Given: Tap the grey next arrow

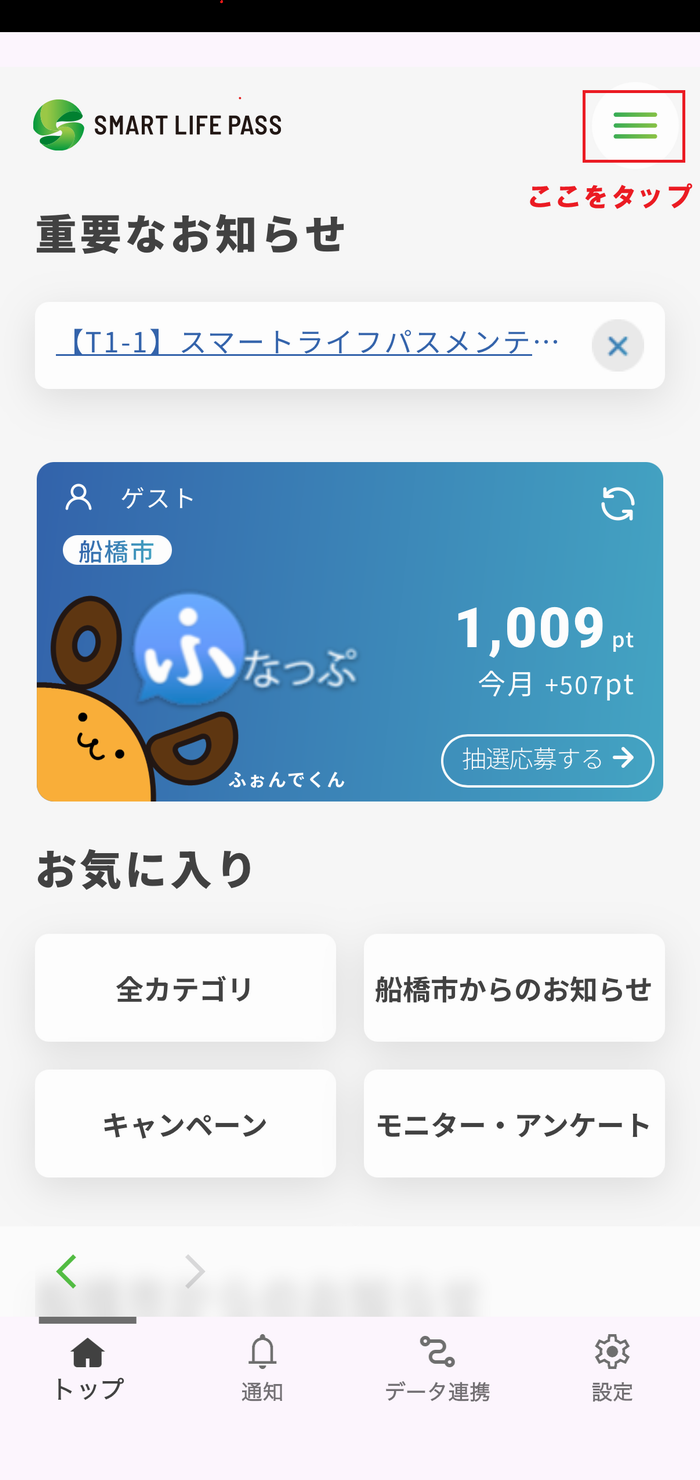Looking at the screenshot, I should pyautogui.click(x=195, y=1271).
